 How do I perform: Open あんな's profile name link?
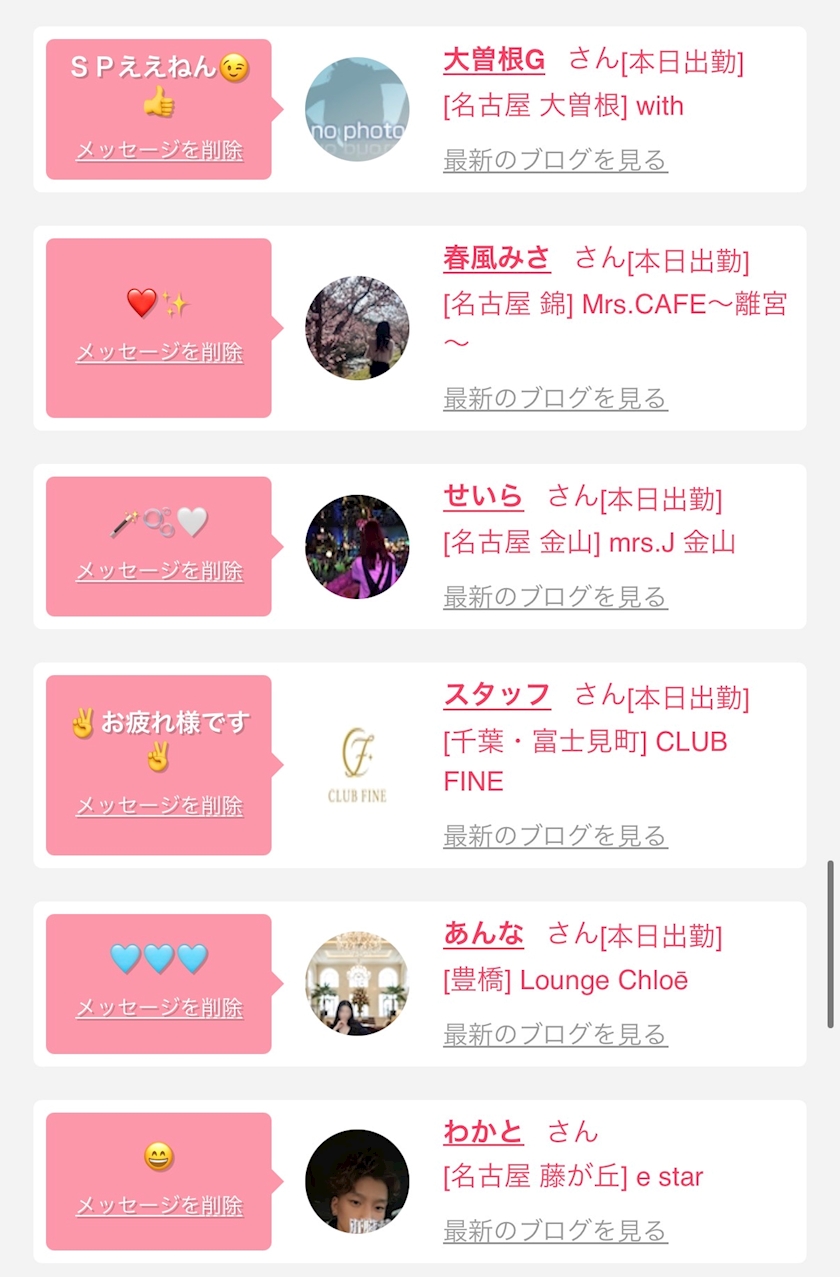483,934
